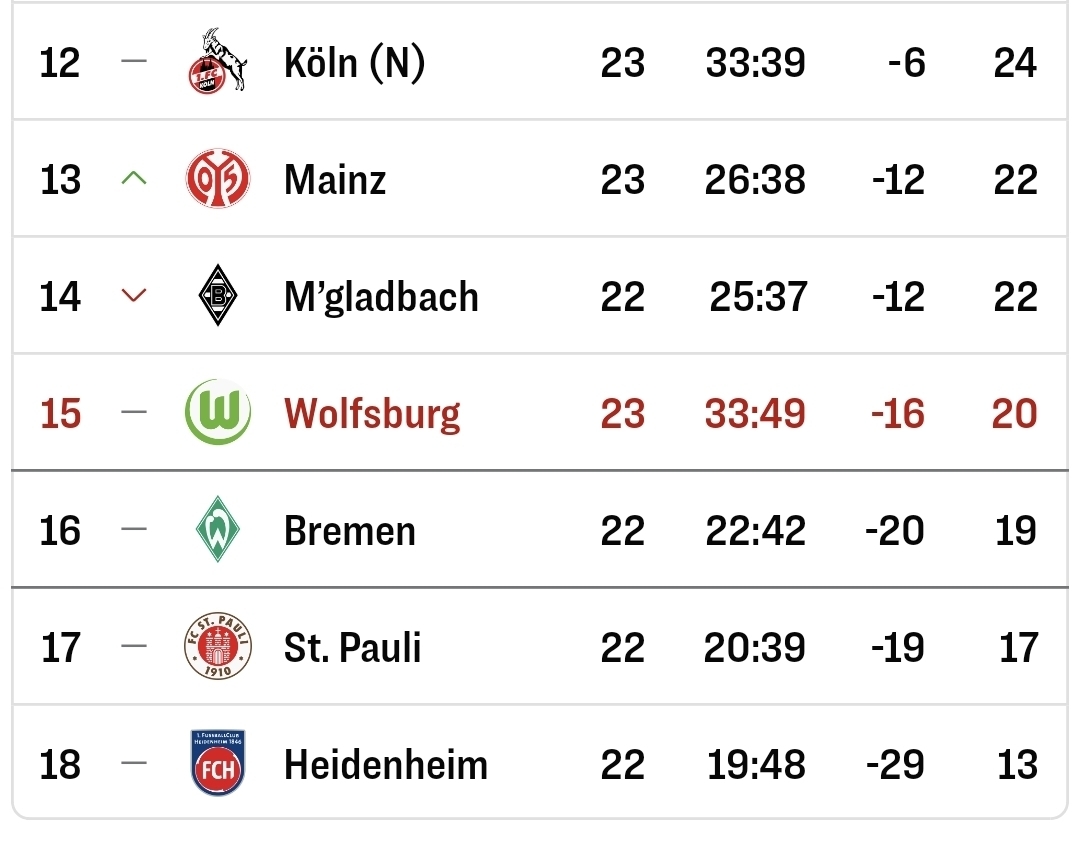Open the Mainz team row
The width and height of the screenshot is (1080, 850).
point(335,180)
